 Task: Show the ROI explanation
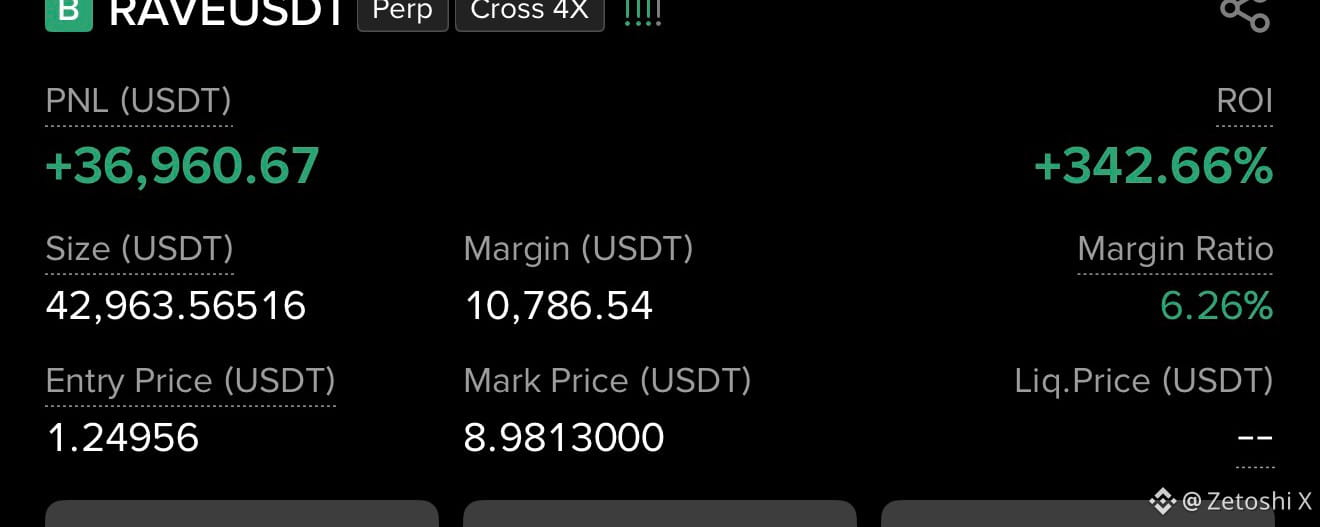1244,101
